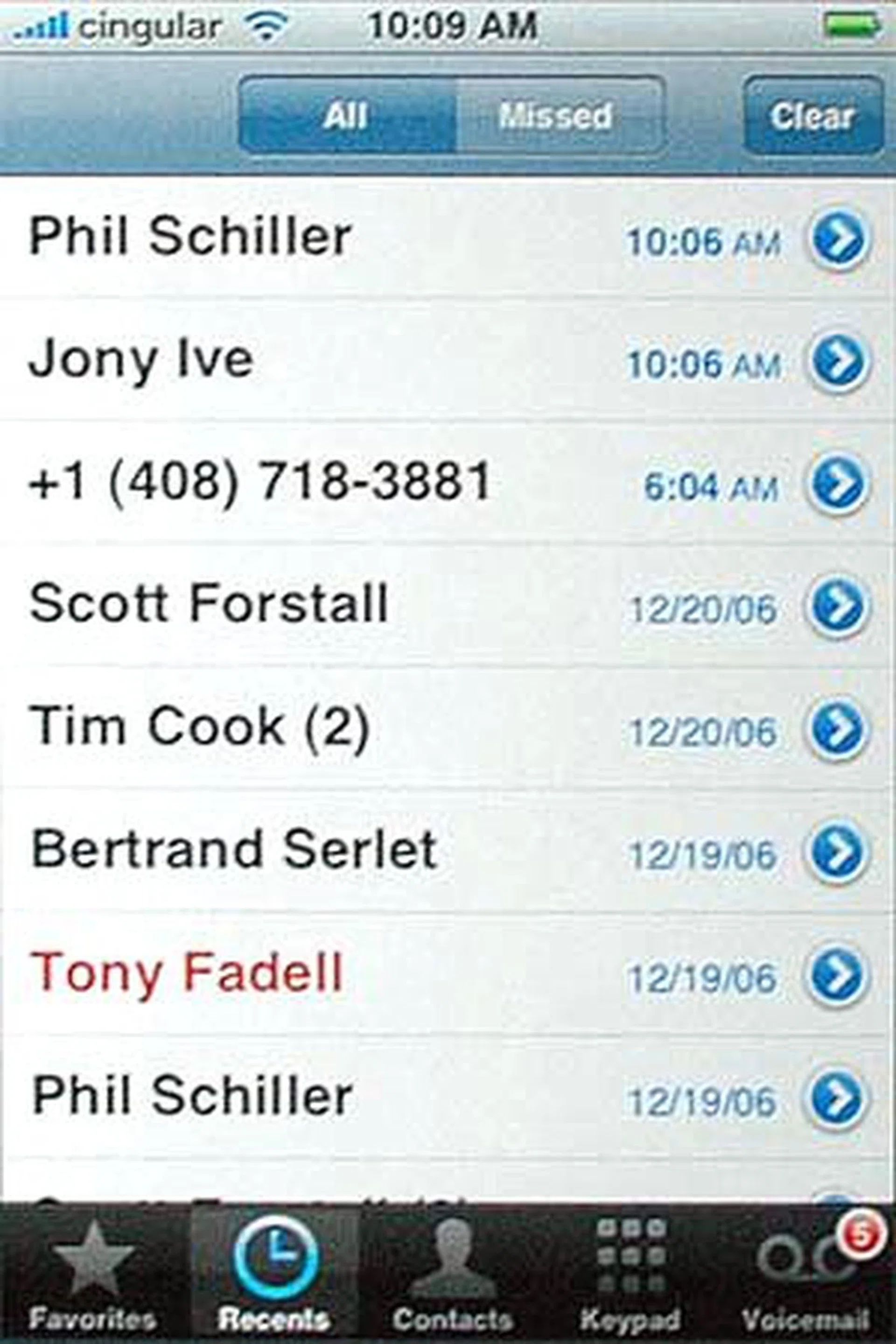Open the Favorites tab
This screenshot has height=1344, width=896.
(x=91, y=1274)
